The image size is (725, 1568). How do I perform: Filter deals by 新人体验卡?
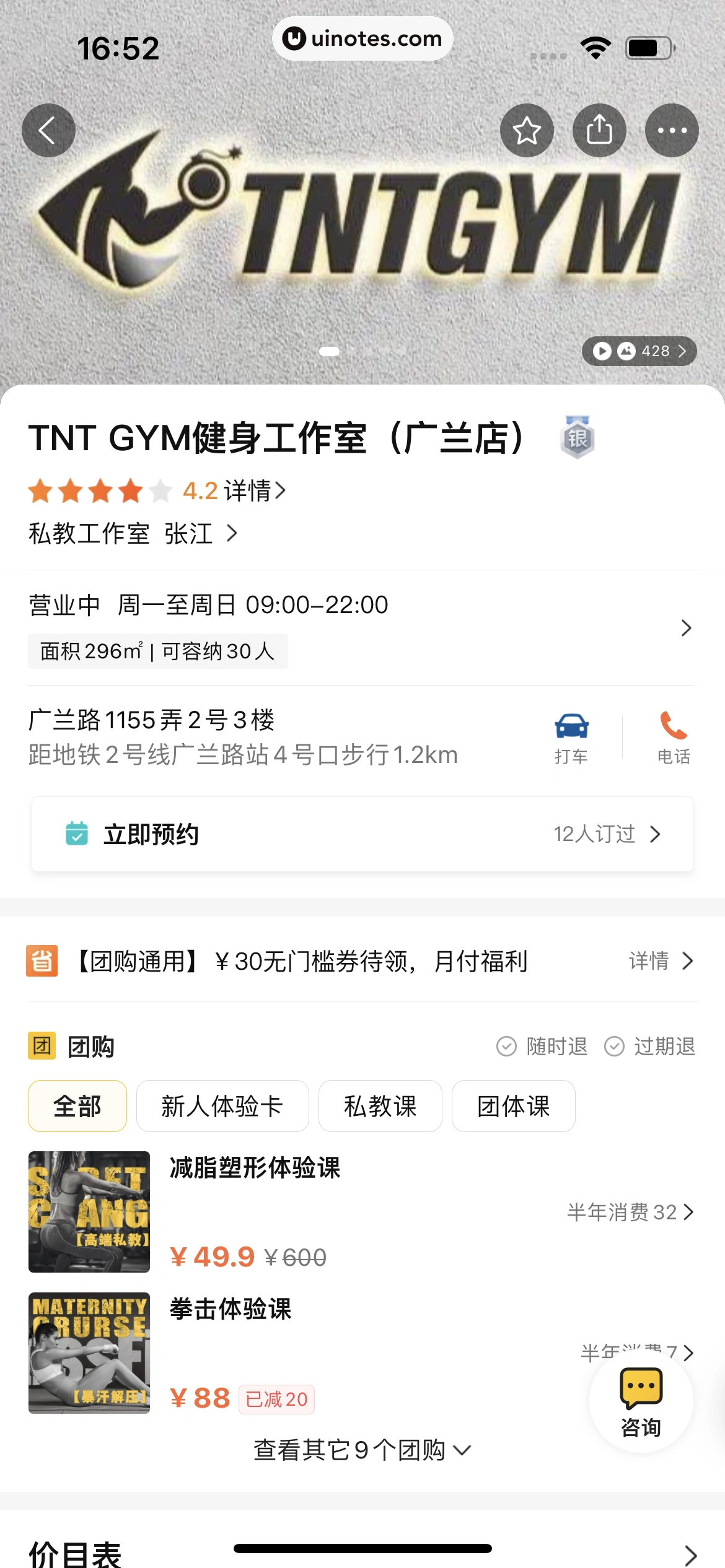pyautogui.click(x=222, y=1106)
